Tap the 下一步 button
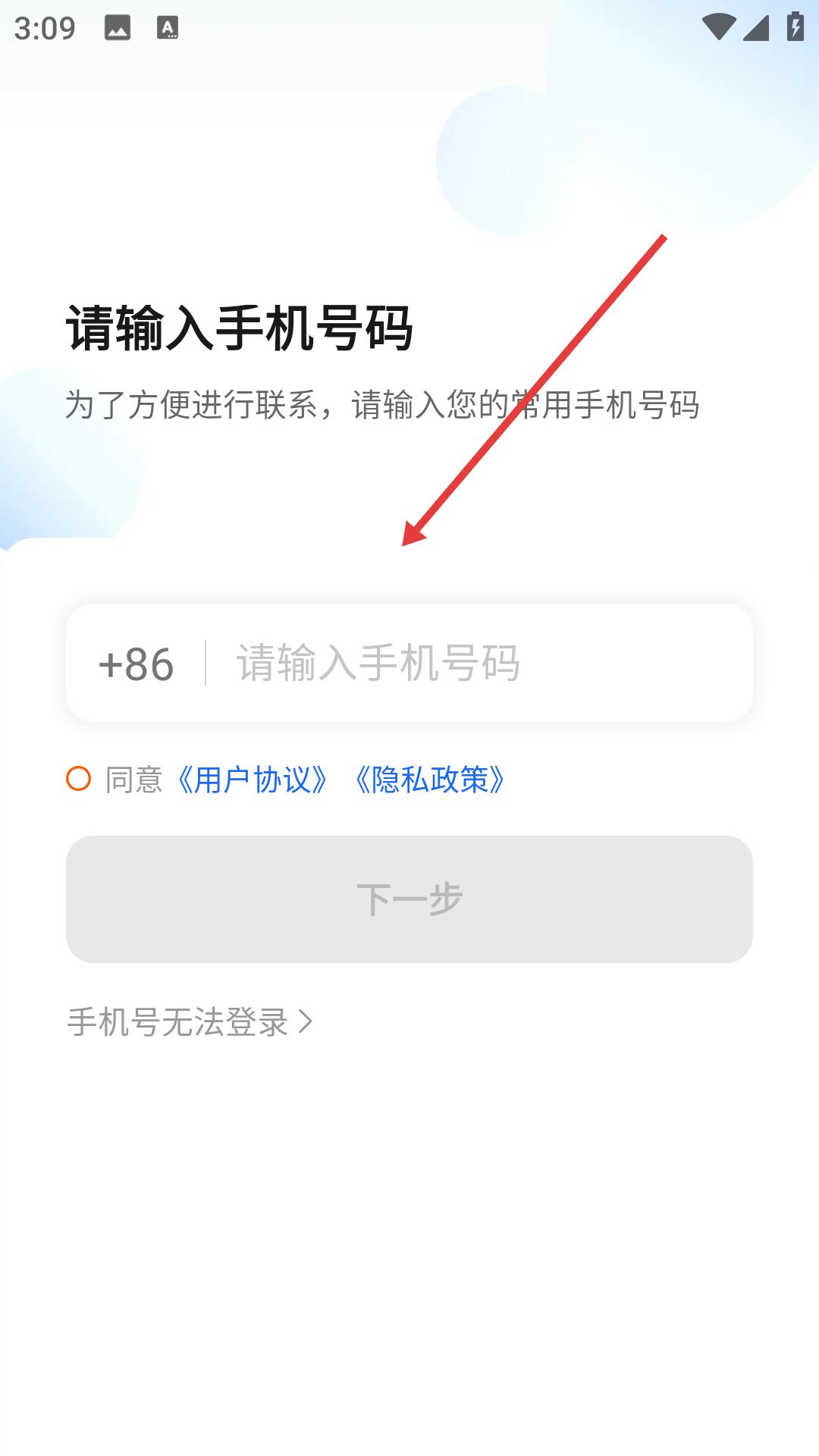The width and height of the screenshot is (819, 1456). (x=409, y=899)
